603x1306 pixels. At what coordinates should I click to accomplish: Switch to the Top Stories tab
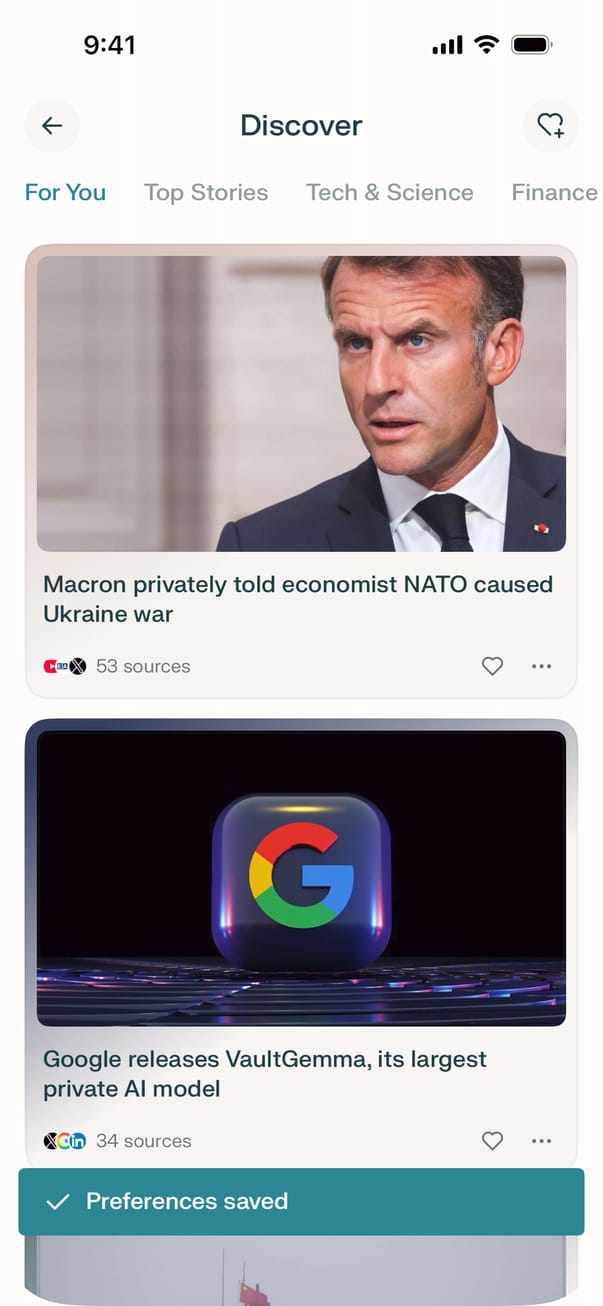(206, 192)
